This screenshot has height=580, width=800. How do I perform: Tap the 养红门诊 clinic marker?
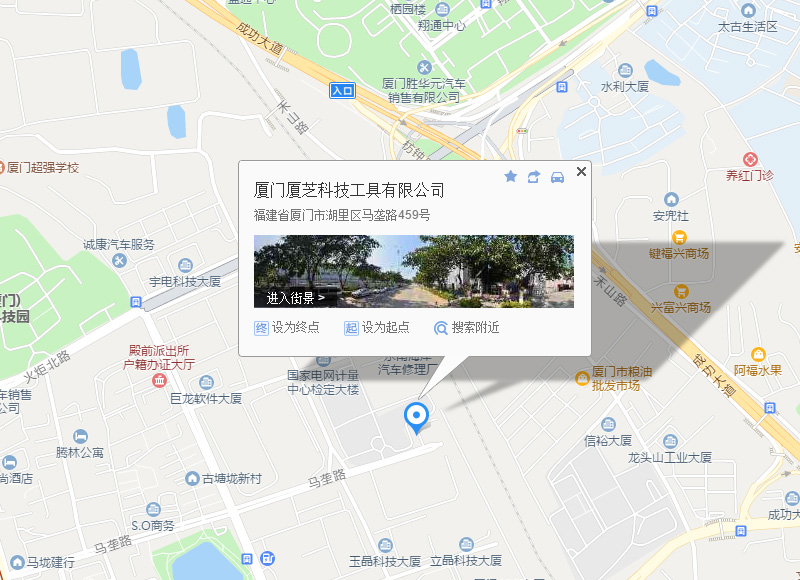(x=750, y=159)
